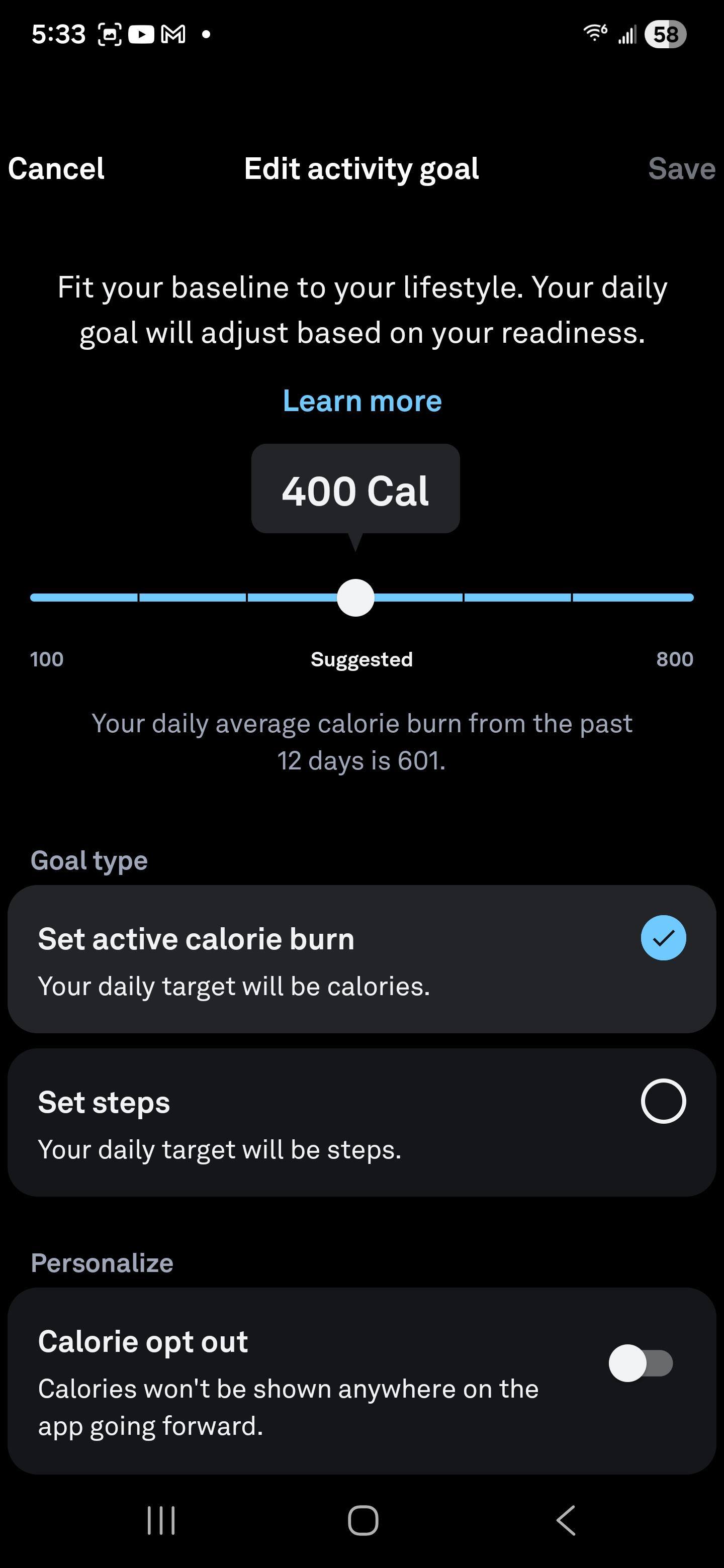
Task: Save the activity goal changes
Action: coord(681,168)
